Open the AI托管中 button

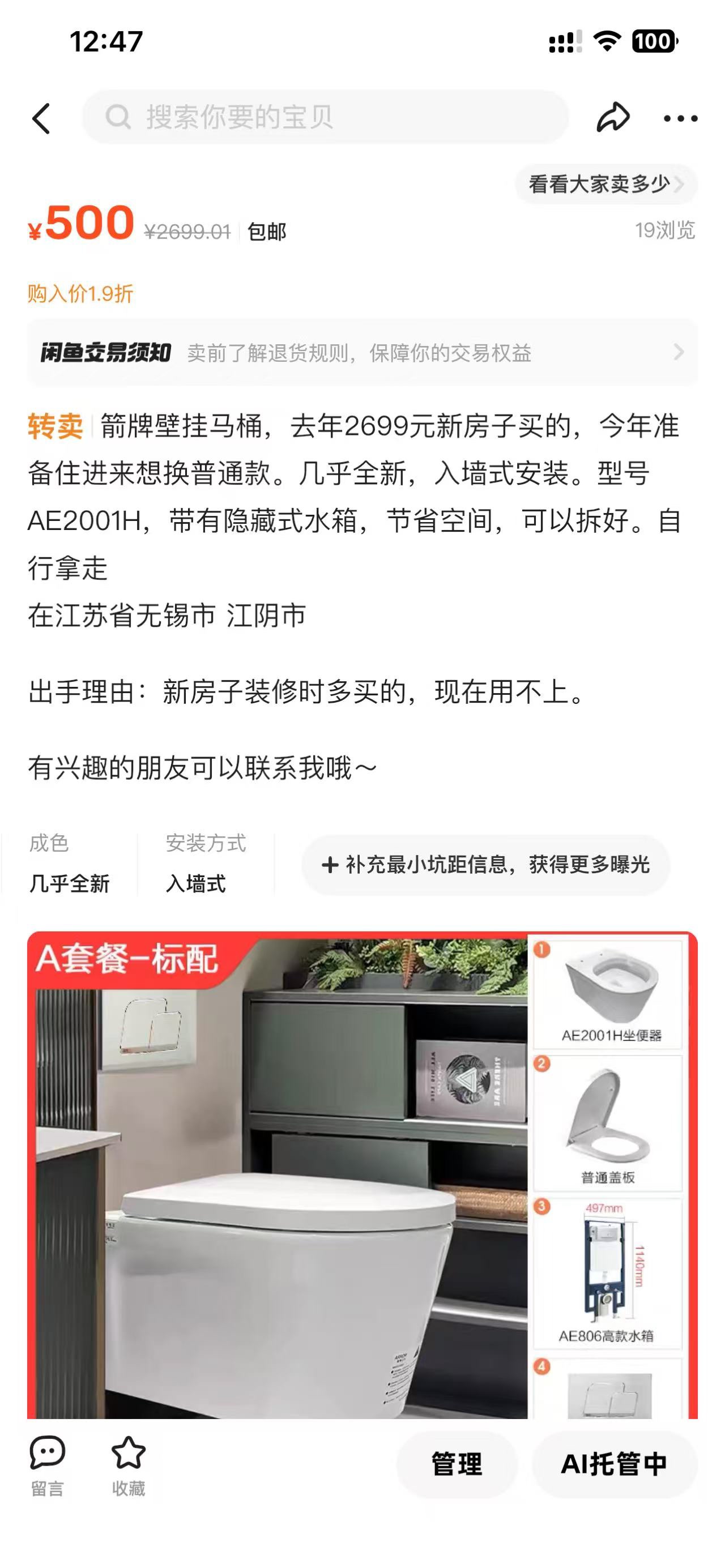coord(613,1464)
